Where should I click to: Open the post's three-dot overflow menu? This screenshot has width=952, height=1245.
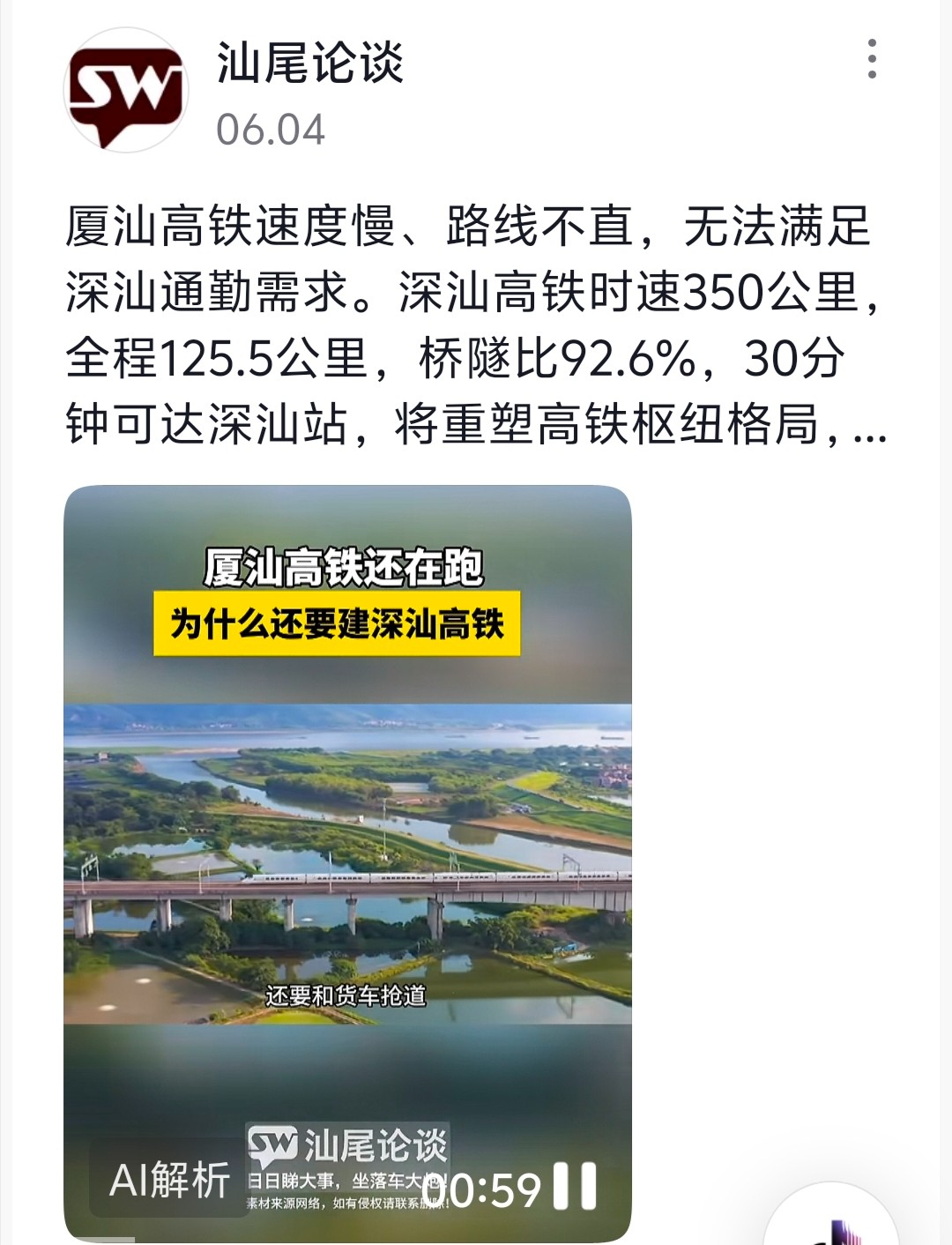click(x=871, y=59)
